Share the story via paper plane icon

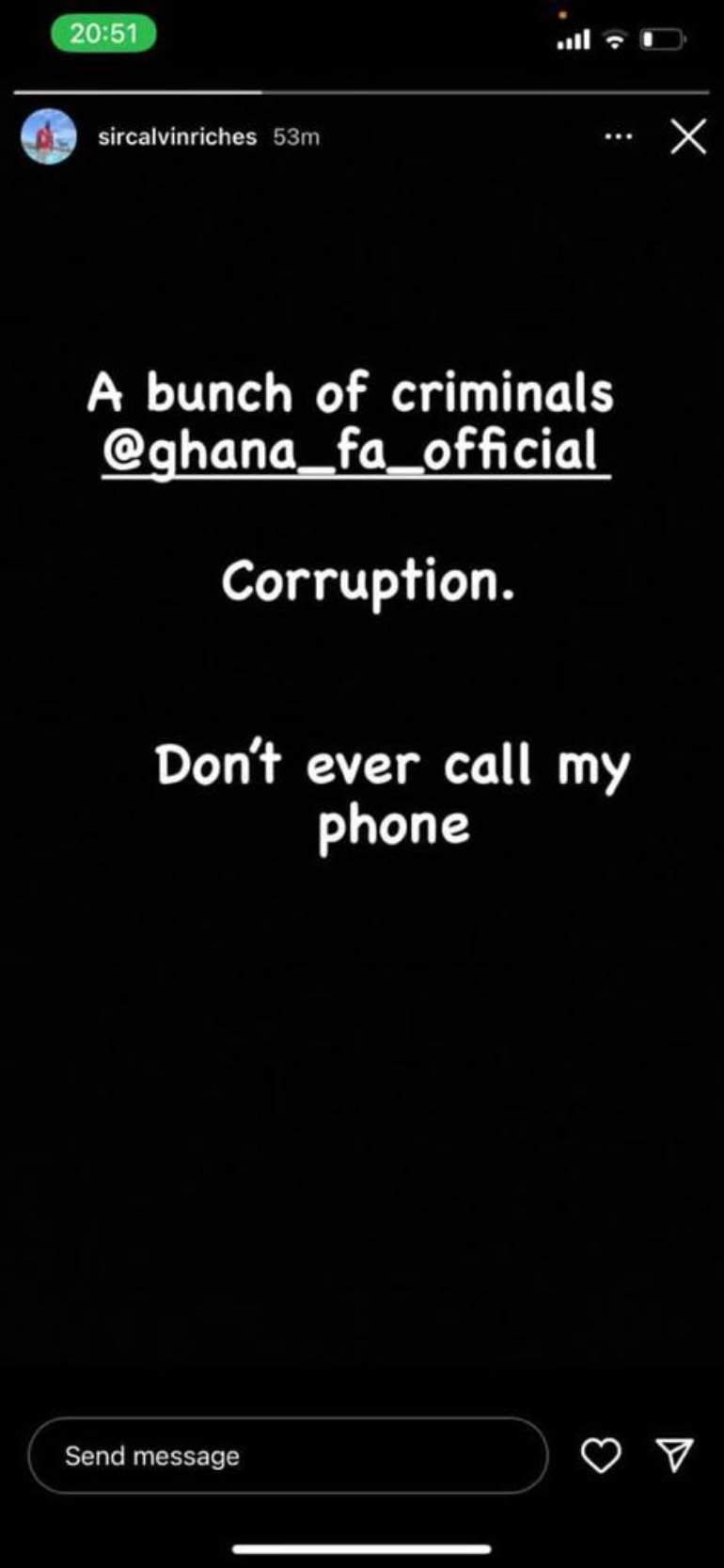click(674, 1455)
